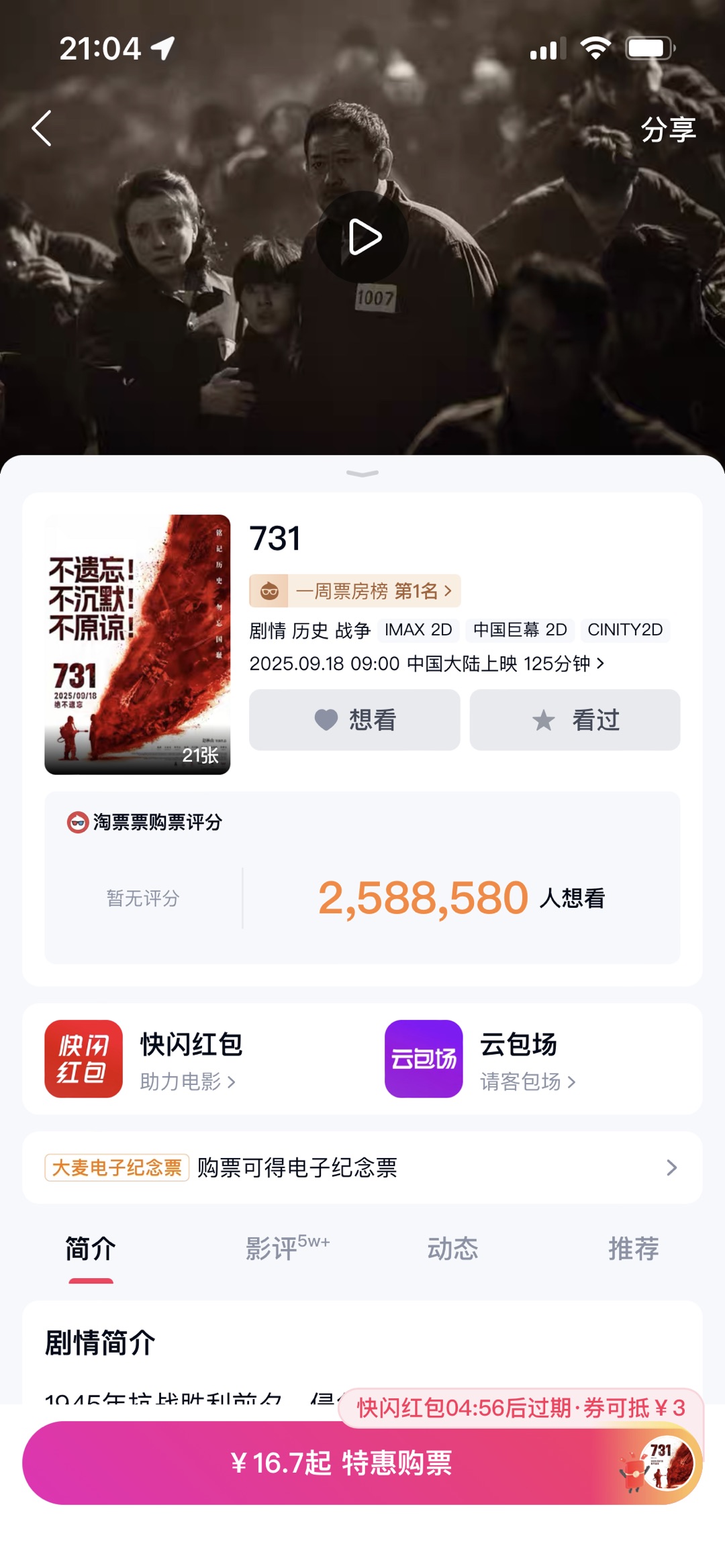Collapse the panel using the top handle

click(362, 474)
